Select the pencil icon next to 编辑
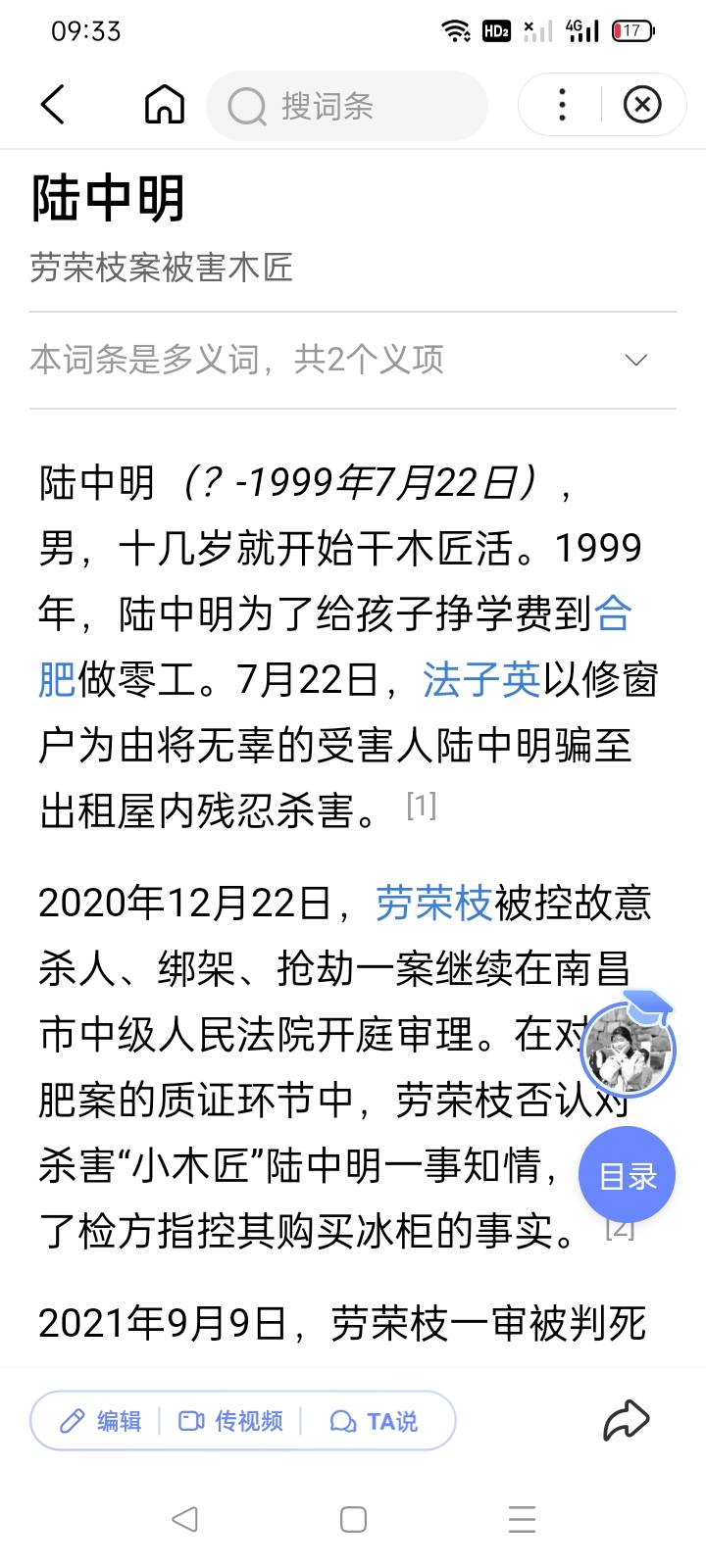 pyautogui.click(x=72, y=1421)
